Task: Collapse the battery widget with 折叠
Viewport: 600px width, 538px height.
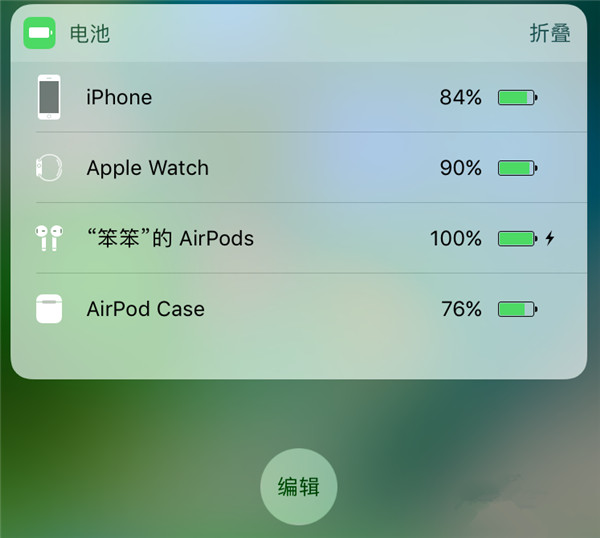Action: [550, 33]
